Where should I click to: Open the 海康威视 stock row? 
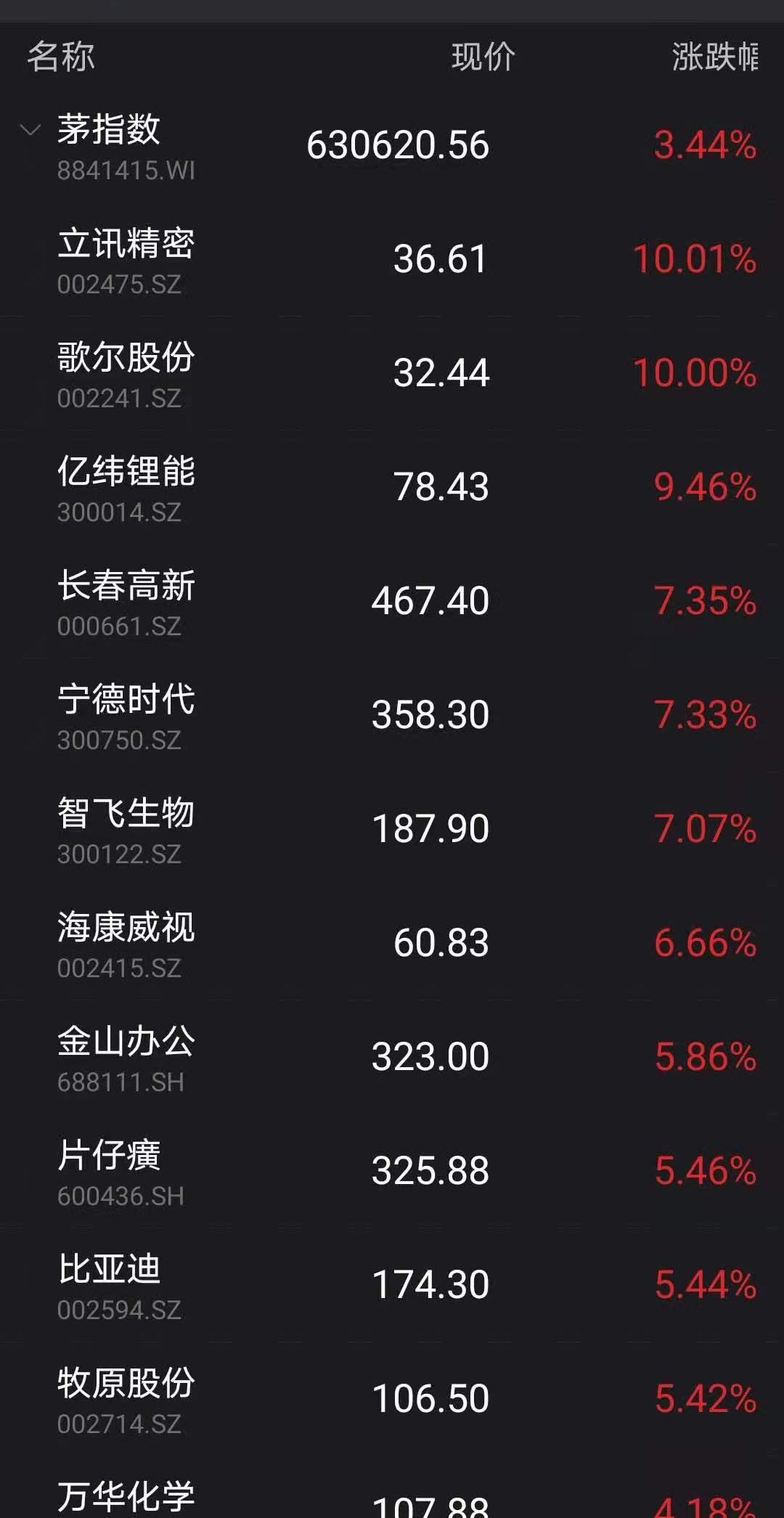tap(392, 943)
